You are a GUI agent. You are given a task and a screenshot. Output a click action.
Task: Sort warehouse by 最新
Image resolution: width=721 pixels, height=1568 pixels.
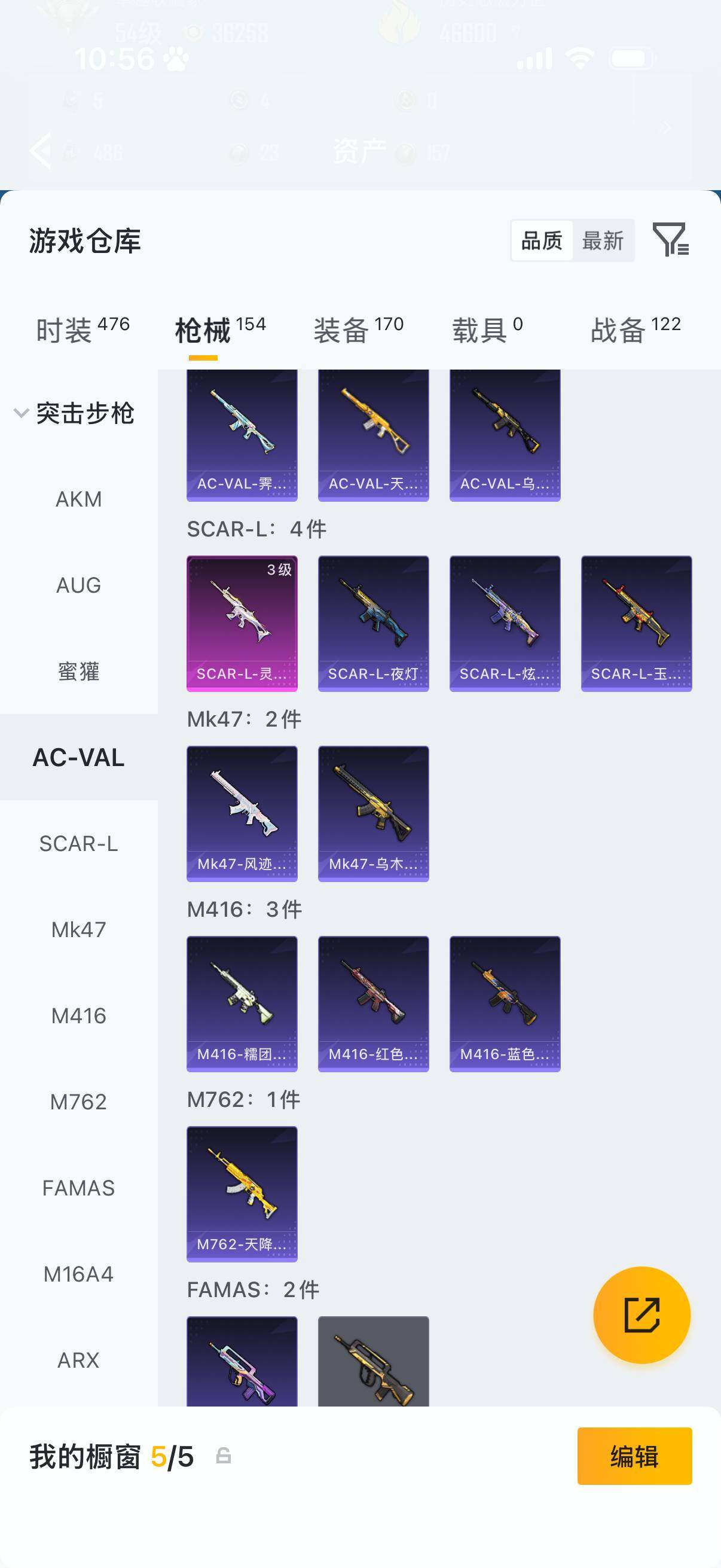(603, 241)
